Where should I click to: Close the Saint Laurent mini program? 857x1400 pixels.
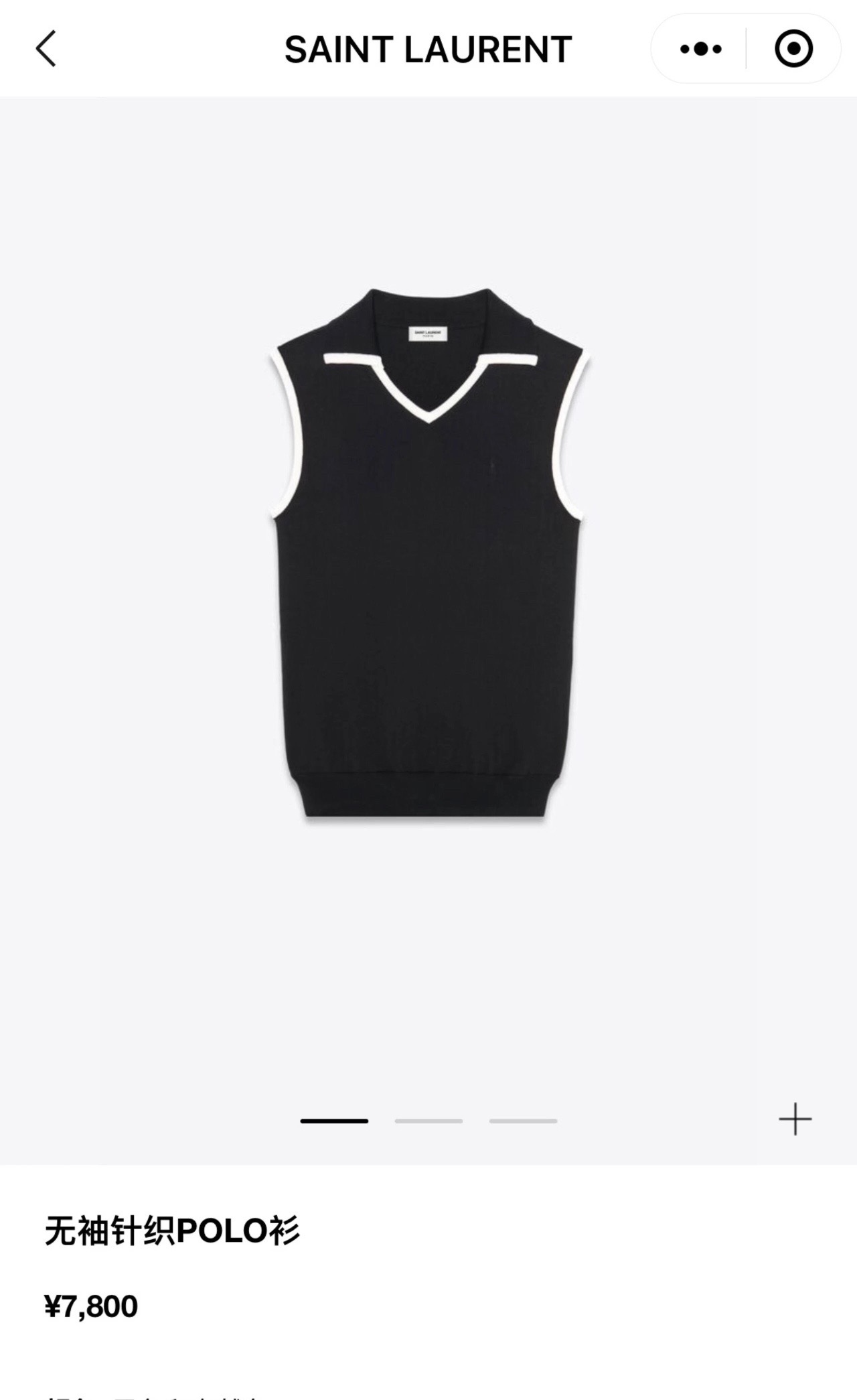pos(793,49)
